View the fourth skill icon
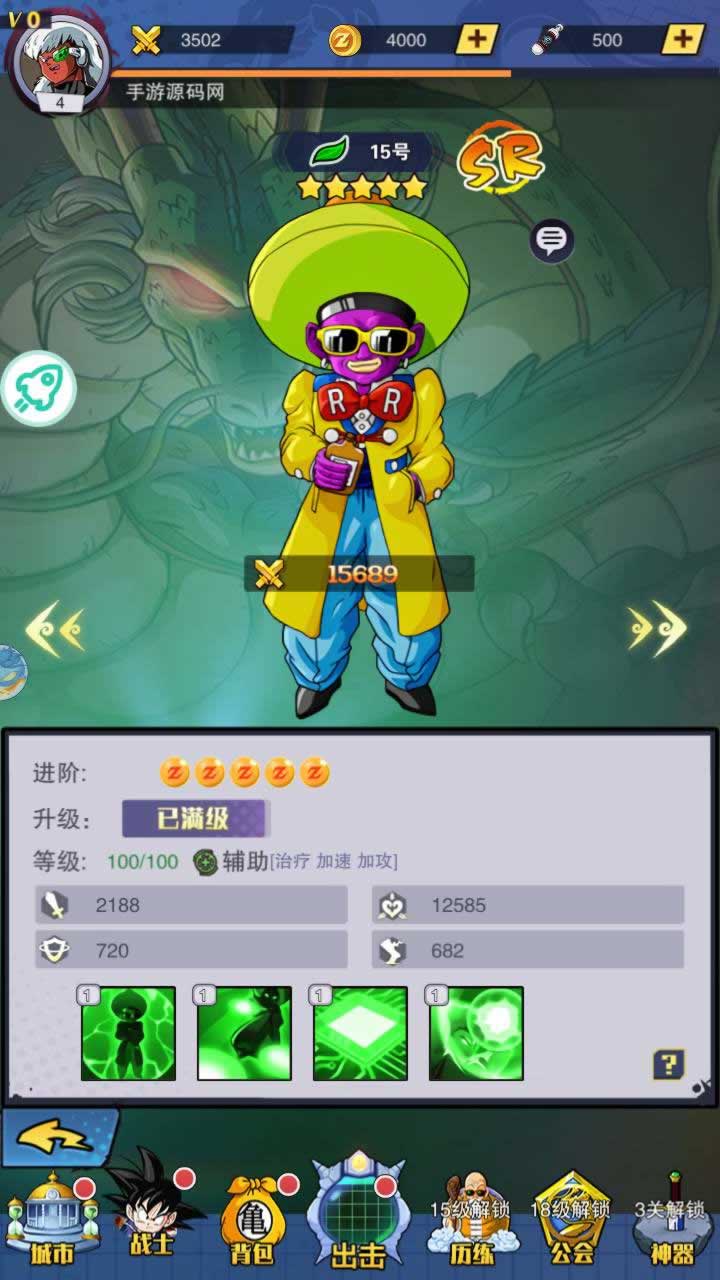 476,1033
